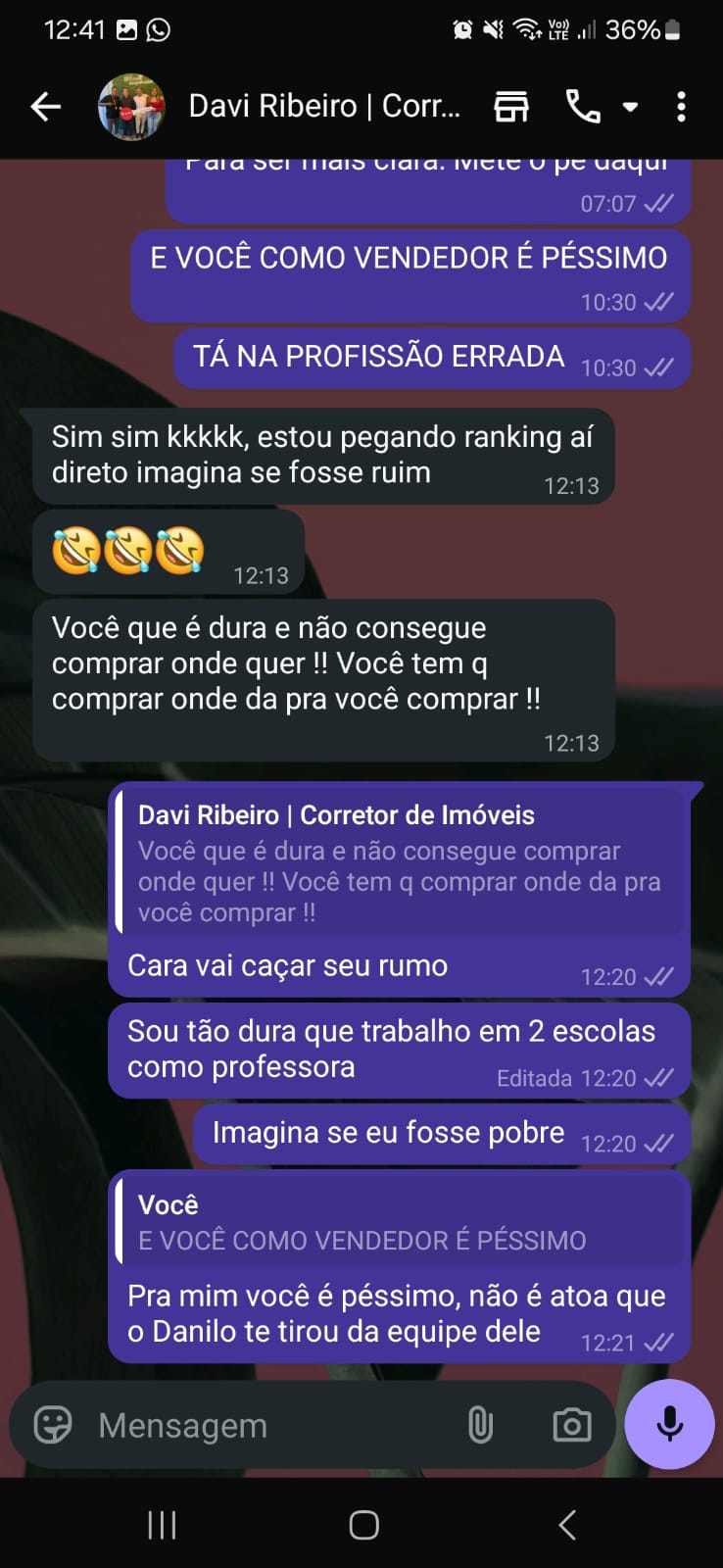Tap the Mensagem text field
This screenshot has height=1568, width=723.
pyautogui.click(x=265, y=1425)
